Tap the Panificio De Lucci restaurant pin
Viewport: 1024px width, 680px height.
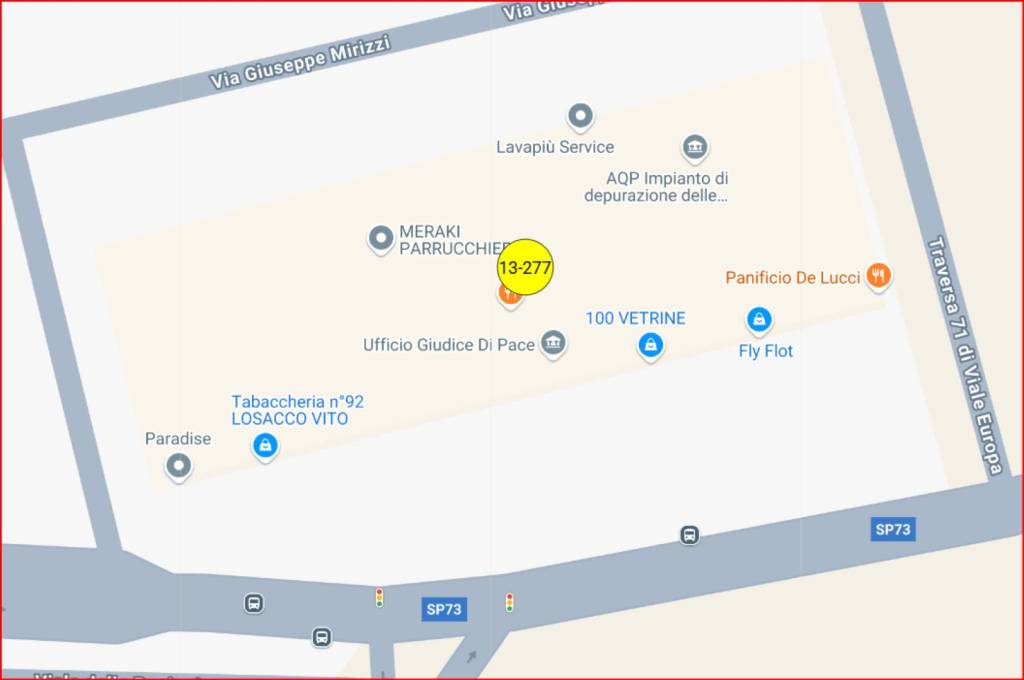click(x=878, y=276)
